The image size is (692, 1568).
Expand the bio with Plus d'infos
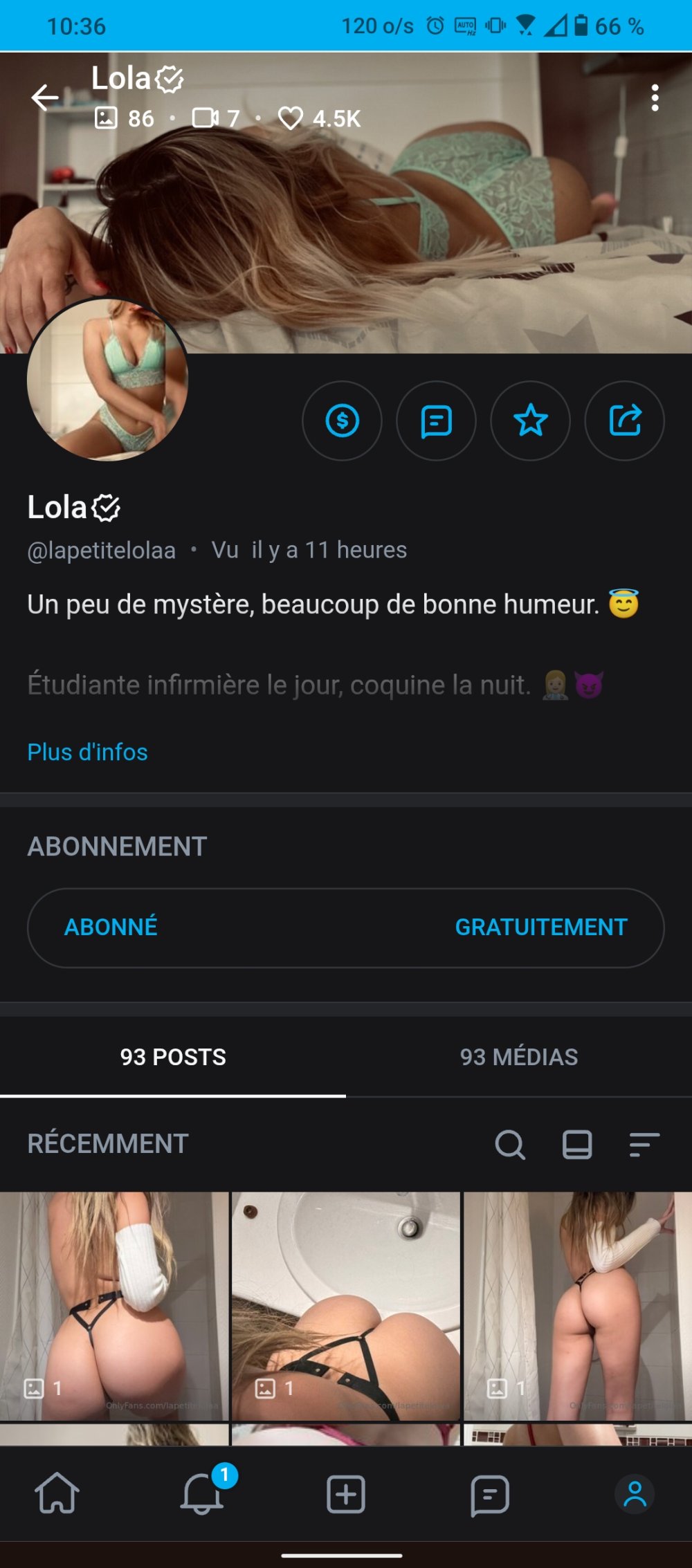[x=87, y=752]
